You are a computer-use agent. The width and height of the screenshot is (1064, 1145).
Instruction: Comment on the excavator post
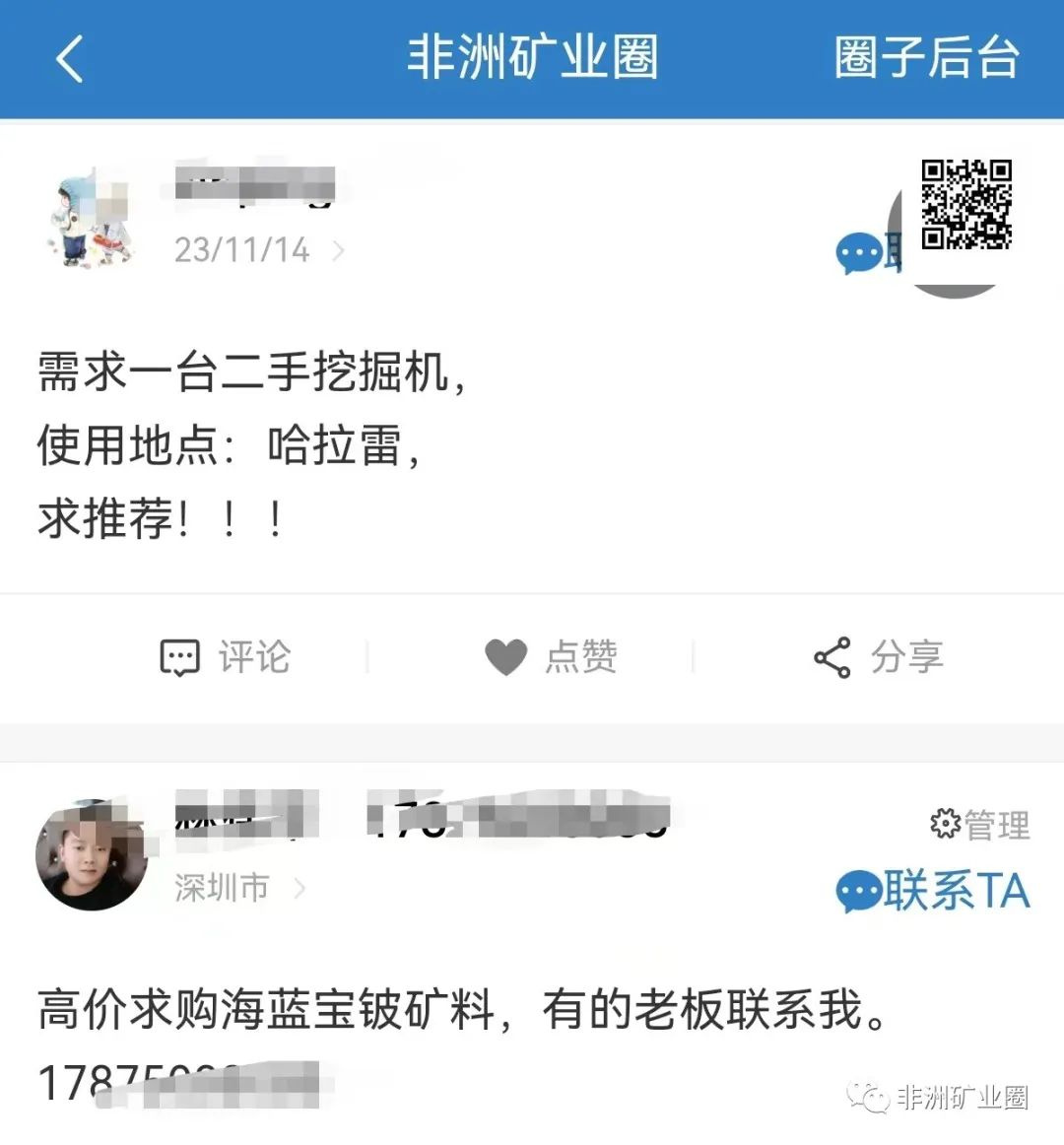tap(226, 657)
